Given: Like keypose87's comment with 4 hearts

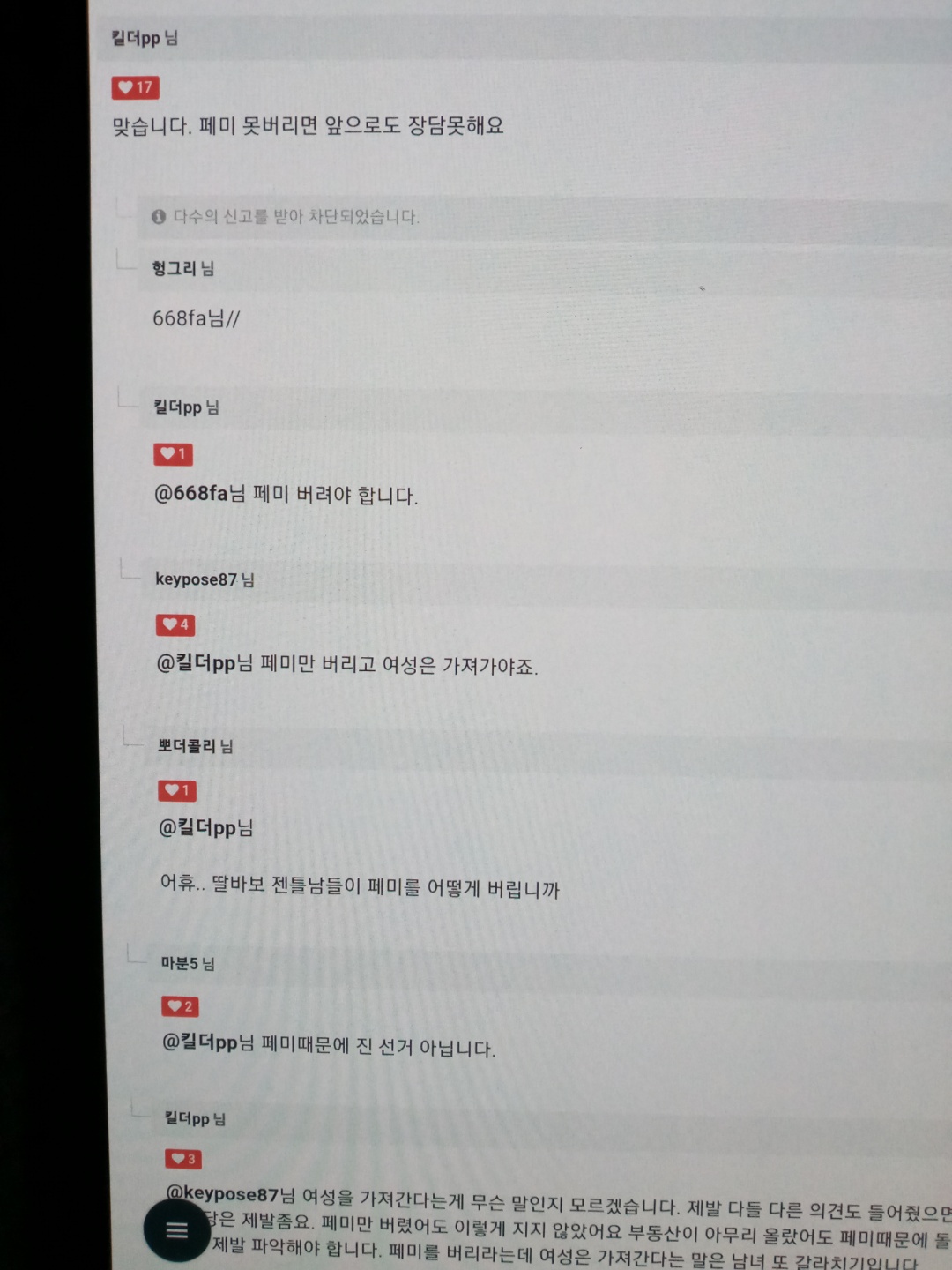Looking at the screenshot, I should [x=175, y=624].
